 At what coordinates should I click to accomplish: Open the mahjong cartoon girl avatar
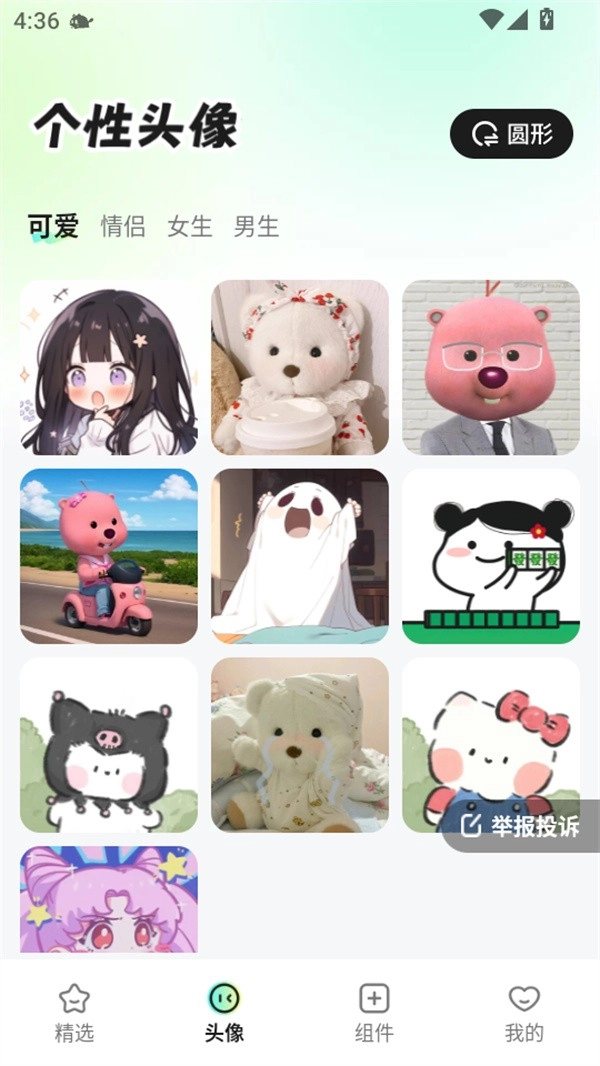[491, 556]
